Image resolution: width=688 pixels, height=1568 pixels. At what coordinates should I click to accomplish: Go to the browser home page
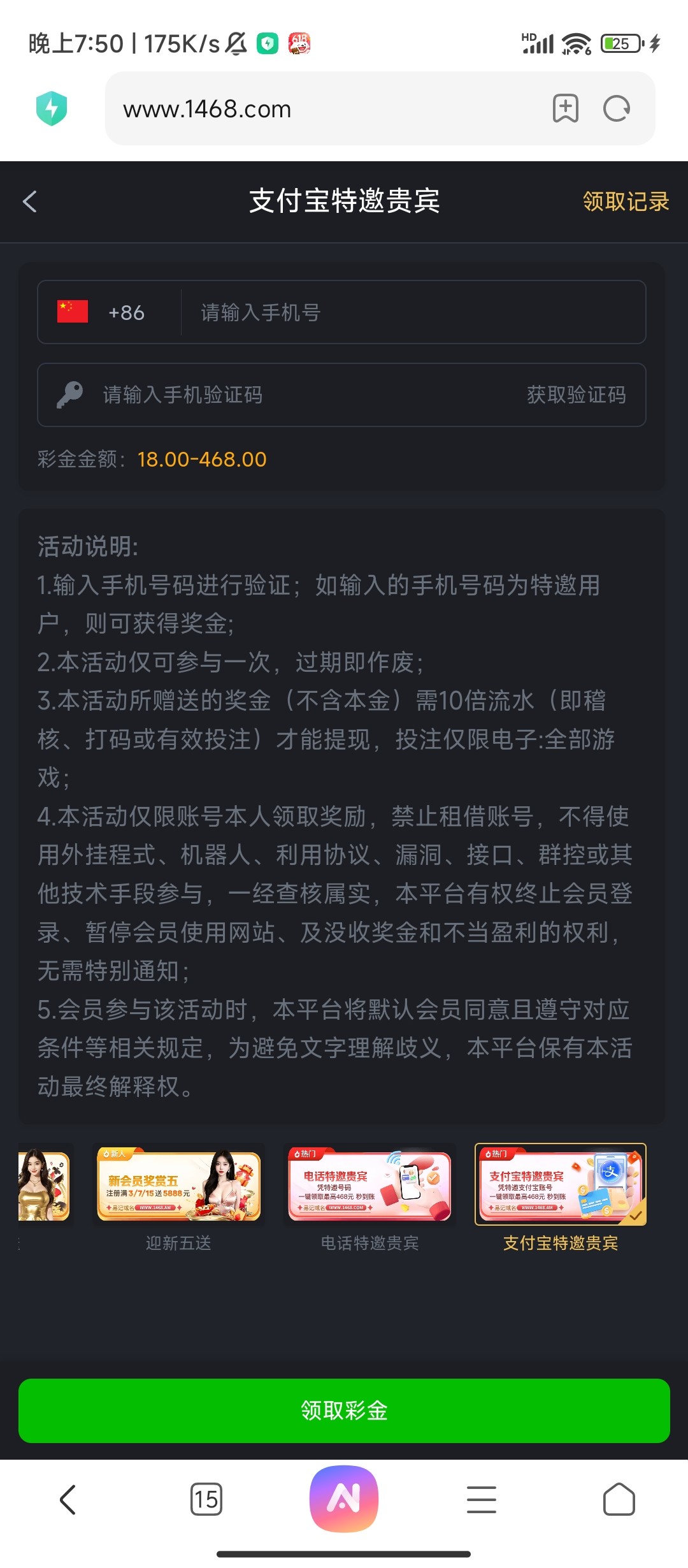pyautogui.click(x=619, y=1499)
